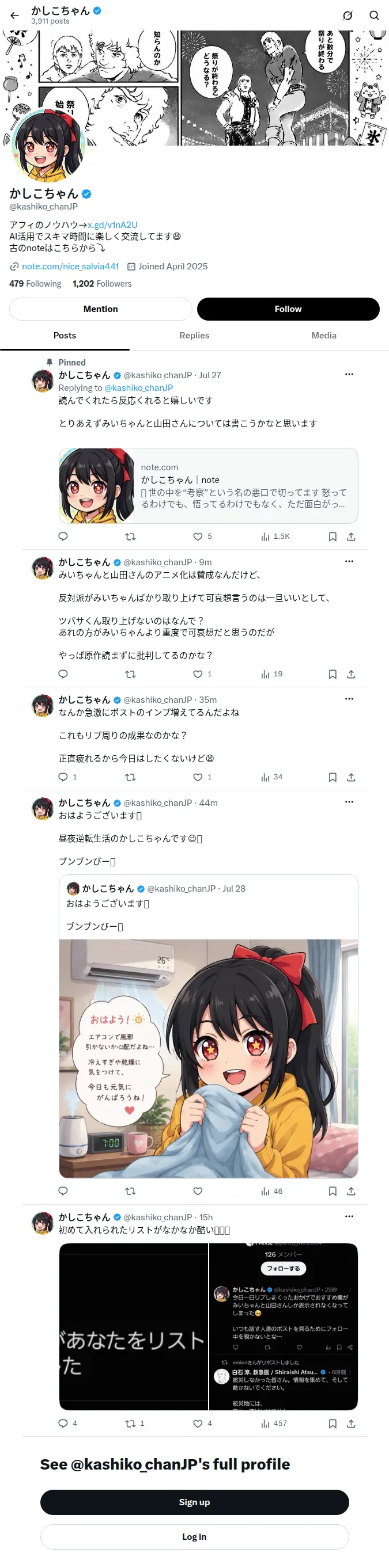Share the 15h post

351,1423
